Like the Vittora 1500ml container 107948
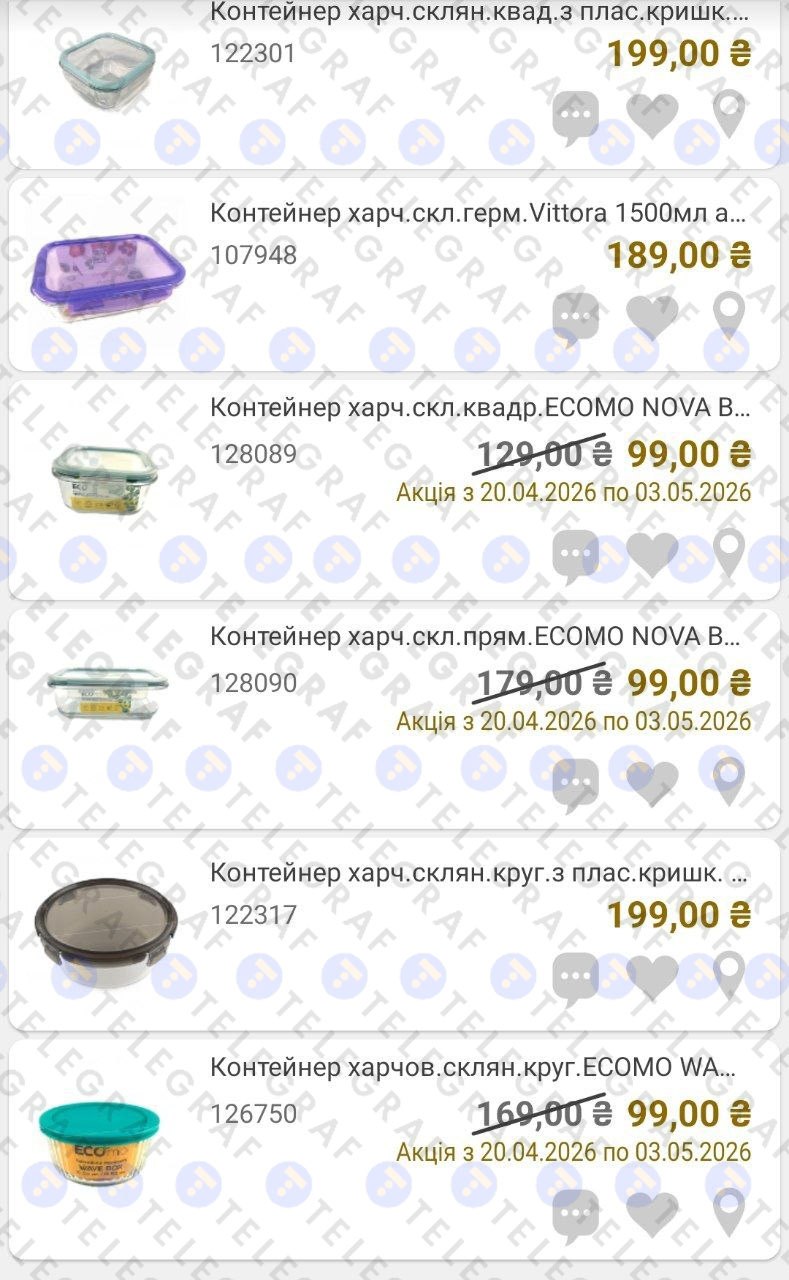The height and width of the screenshot is (1280, 789). [652, 317]
